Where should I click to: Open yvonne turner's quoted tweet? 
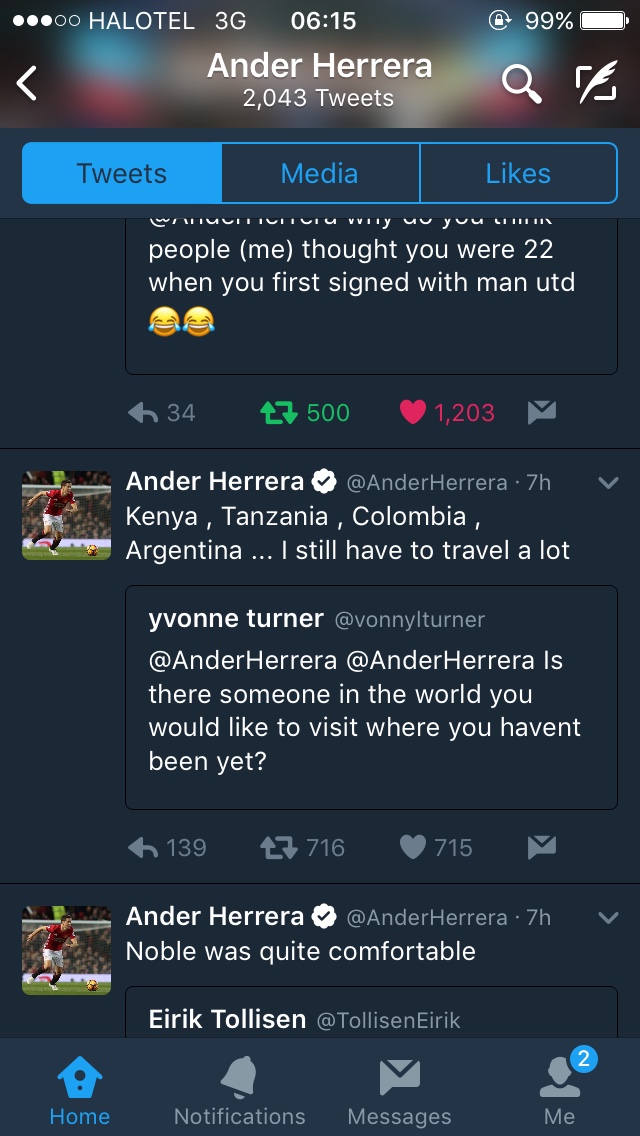(x=371, y=696)
